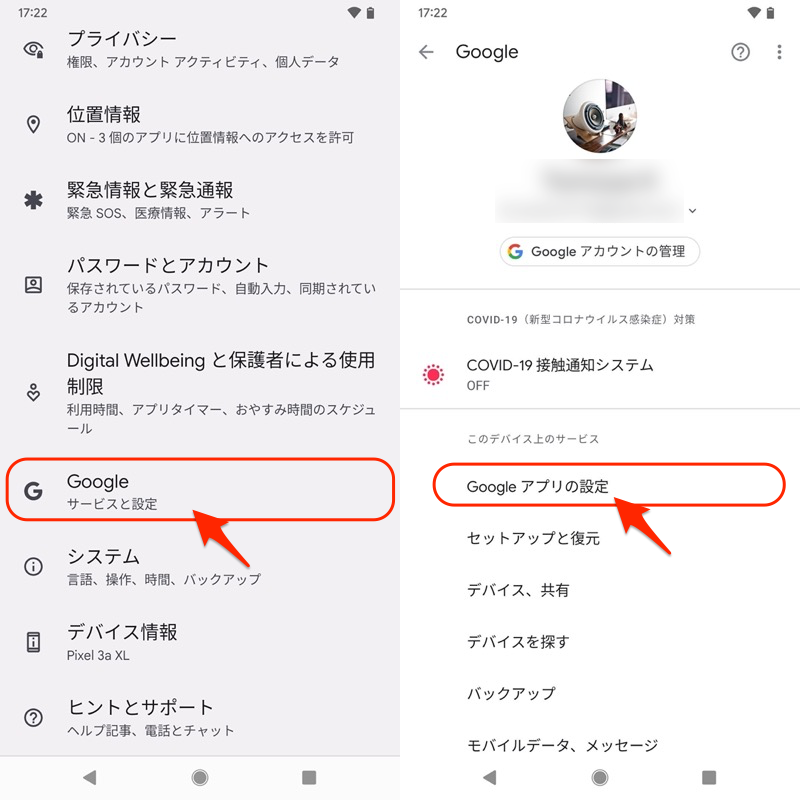800x800 pixels.
Task: Open デバイスを探す
Action: [600, 642]
